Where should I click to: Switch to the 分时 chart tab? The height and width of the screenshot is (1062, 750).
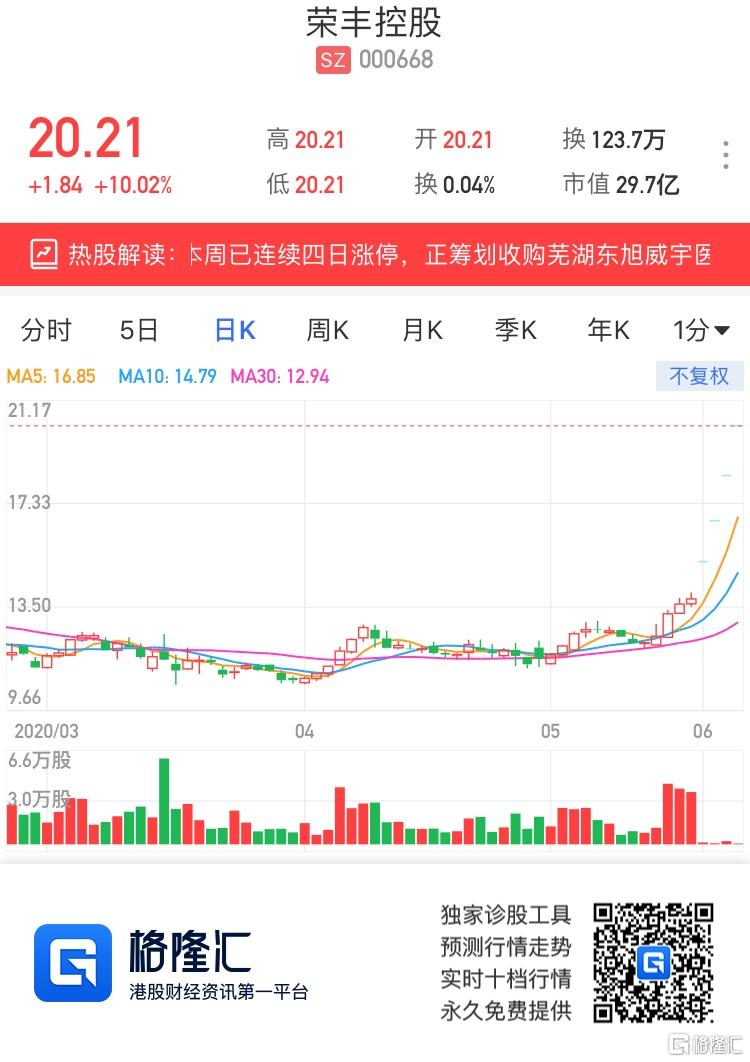coord(47,330)
